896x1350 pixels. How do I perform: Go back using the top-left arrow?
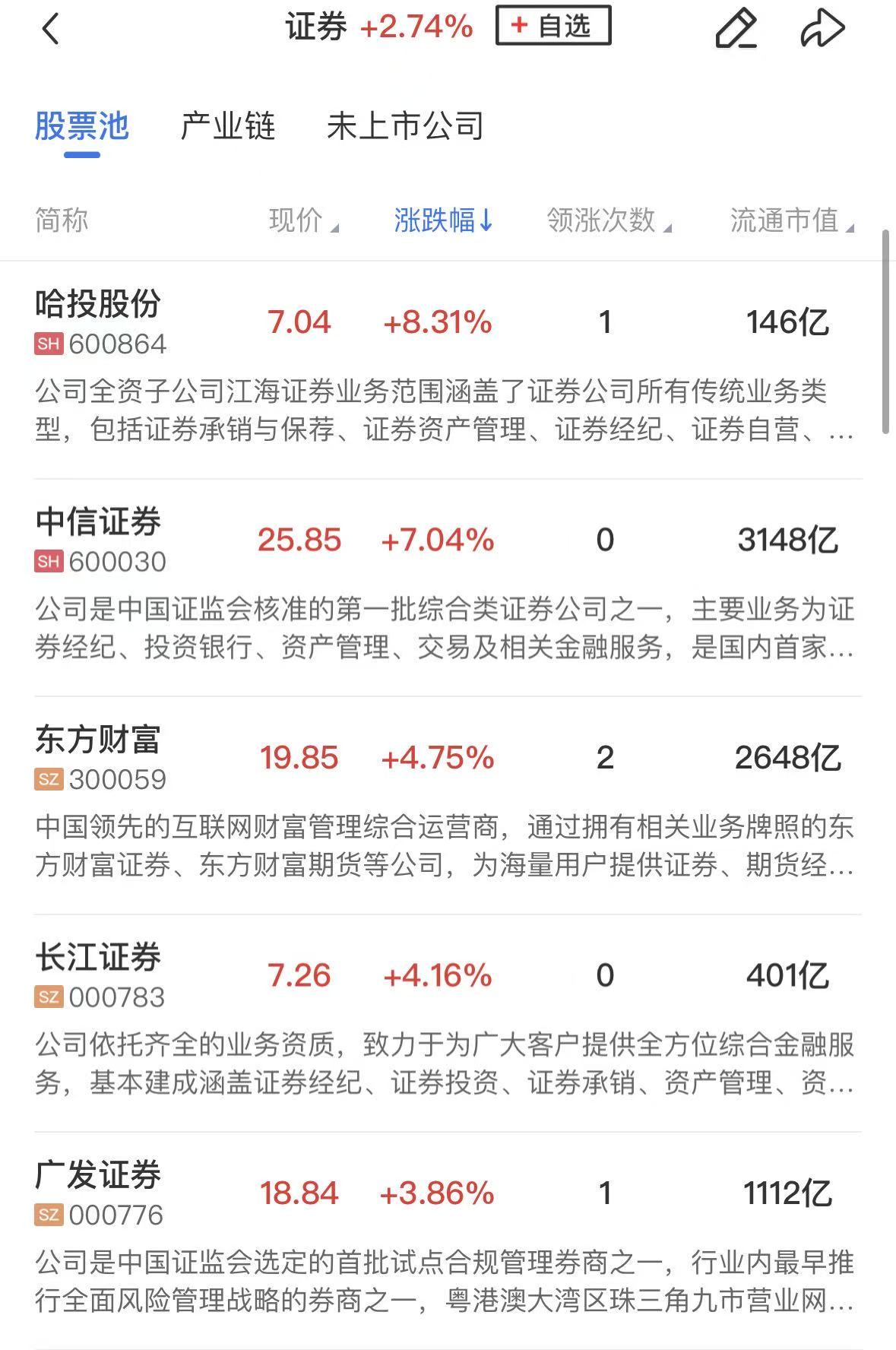tap(50, 30)
